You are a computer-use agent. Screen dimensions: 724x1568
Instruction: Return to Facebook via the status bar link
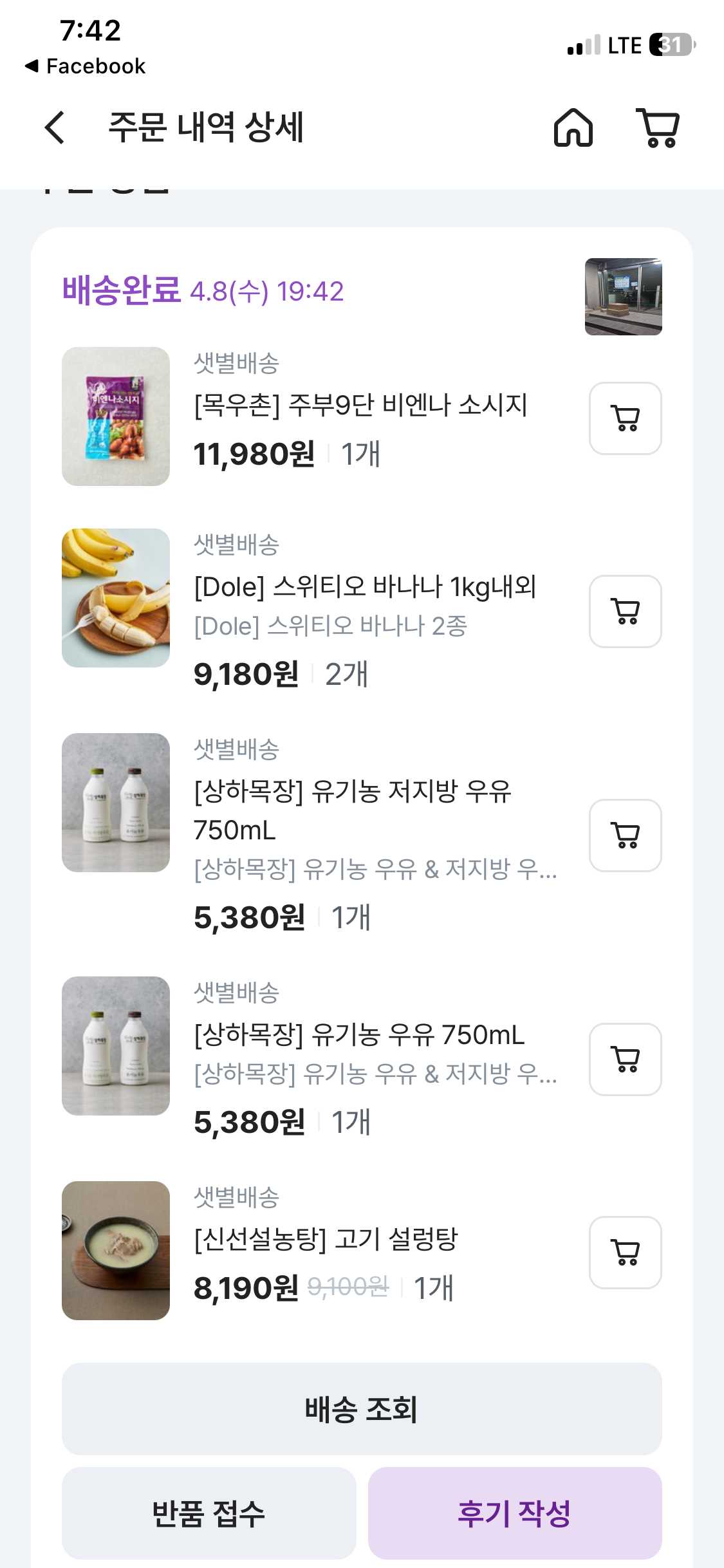coord(86,66)
